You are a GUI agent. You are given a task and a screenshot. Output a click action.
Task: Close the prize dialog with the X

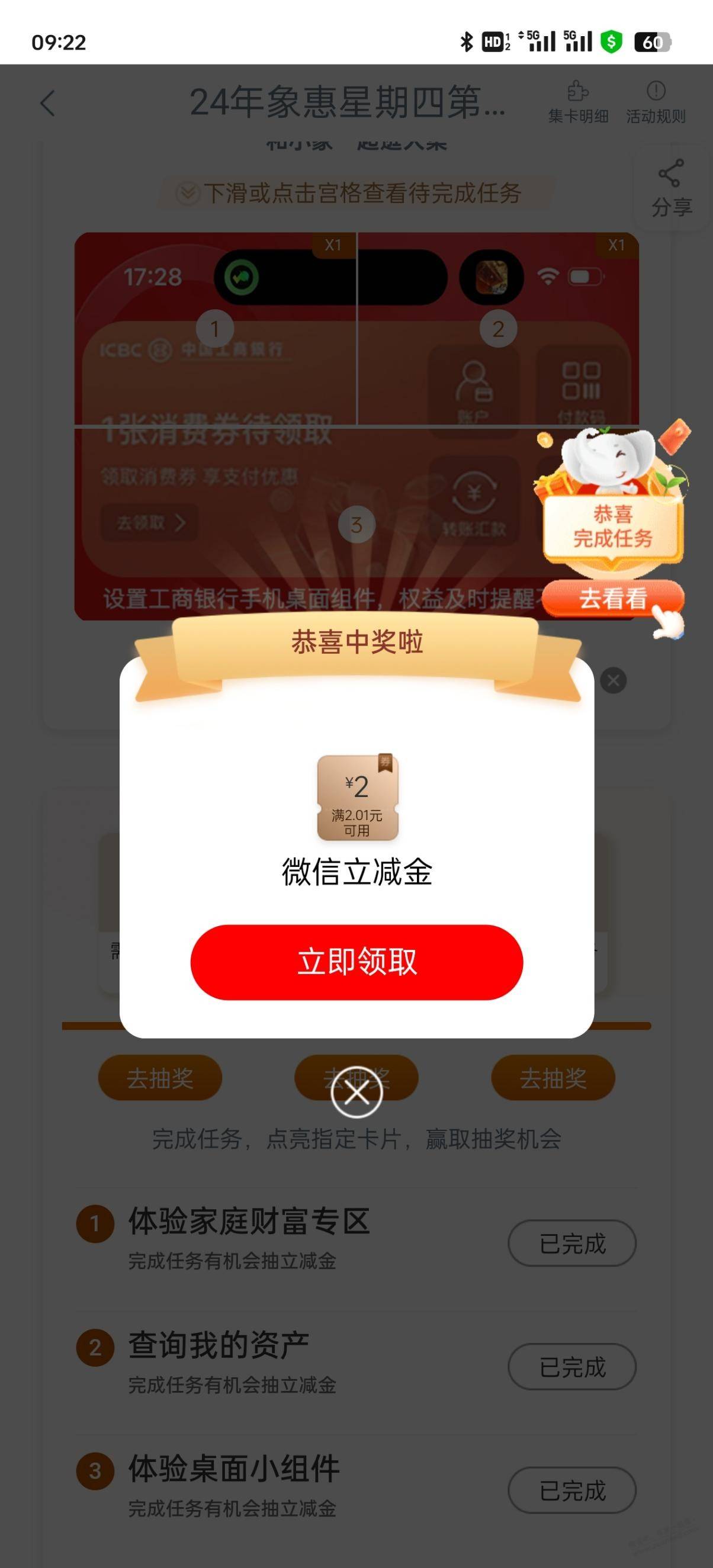pyautogui.click(x=356, y=1093)
